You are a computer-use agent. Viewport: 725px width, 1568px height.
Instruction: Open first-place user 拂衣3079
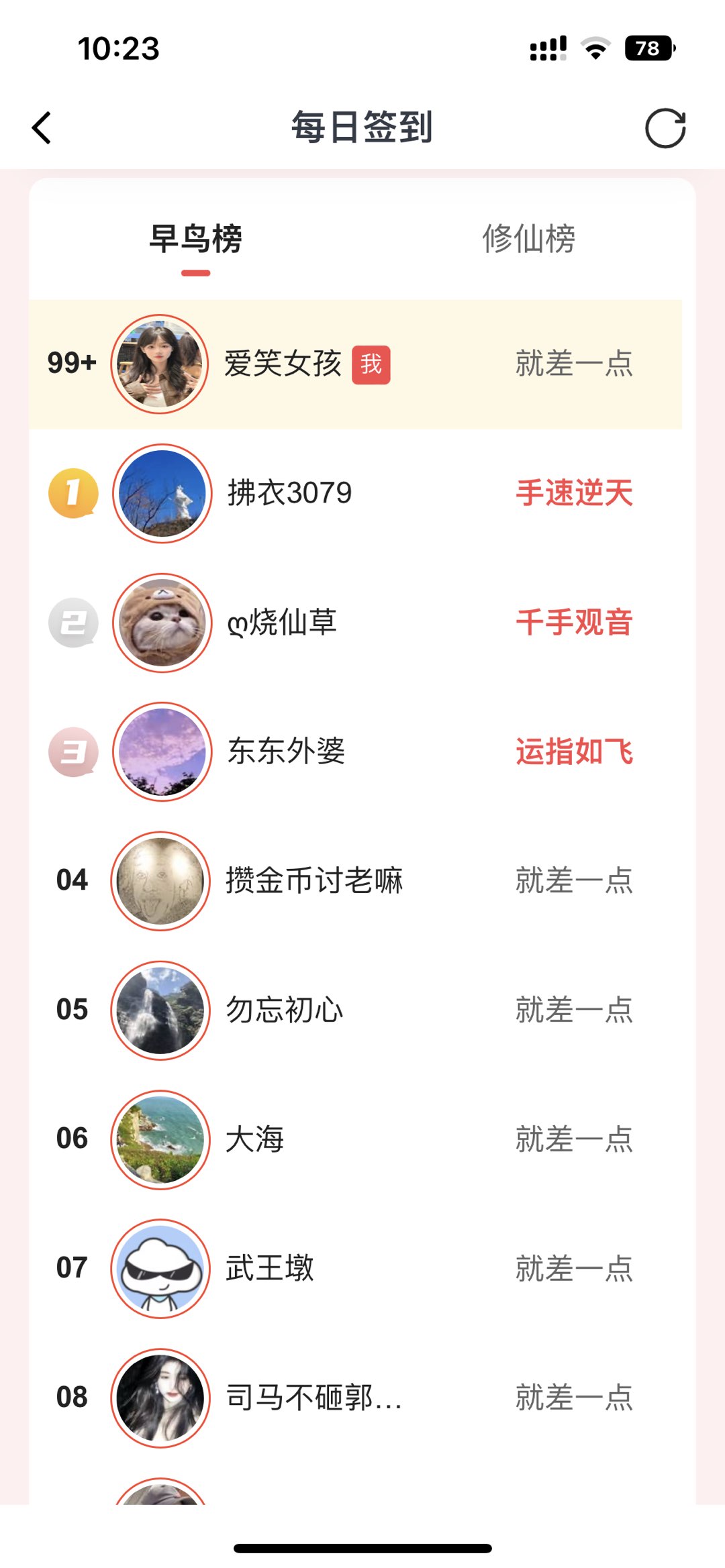coord(289,493)
